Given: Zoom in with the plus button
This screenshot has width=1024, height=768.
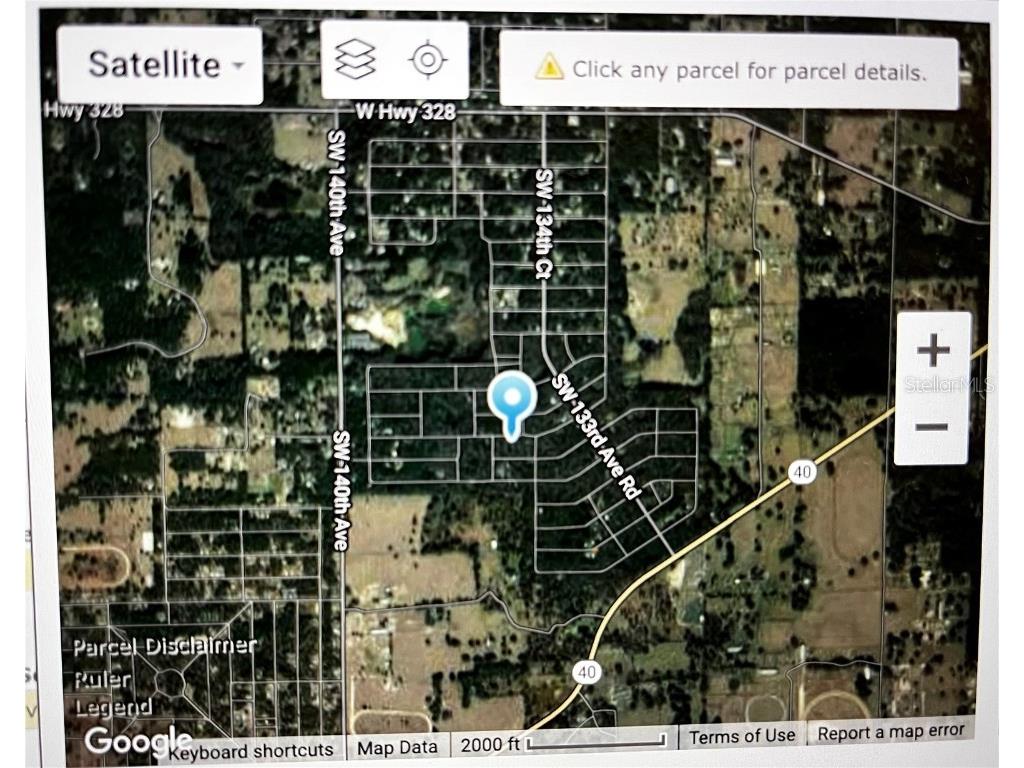Looking at the screenshot, I should pos(932,351).
